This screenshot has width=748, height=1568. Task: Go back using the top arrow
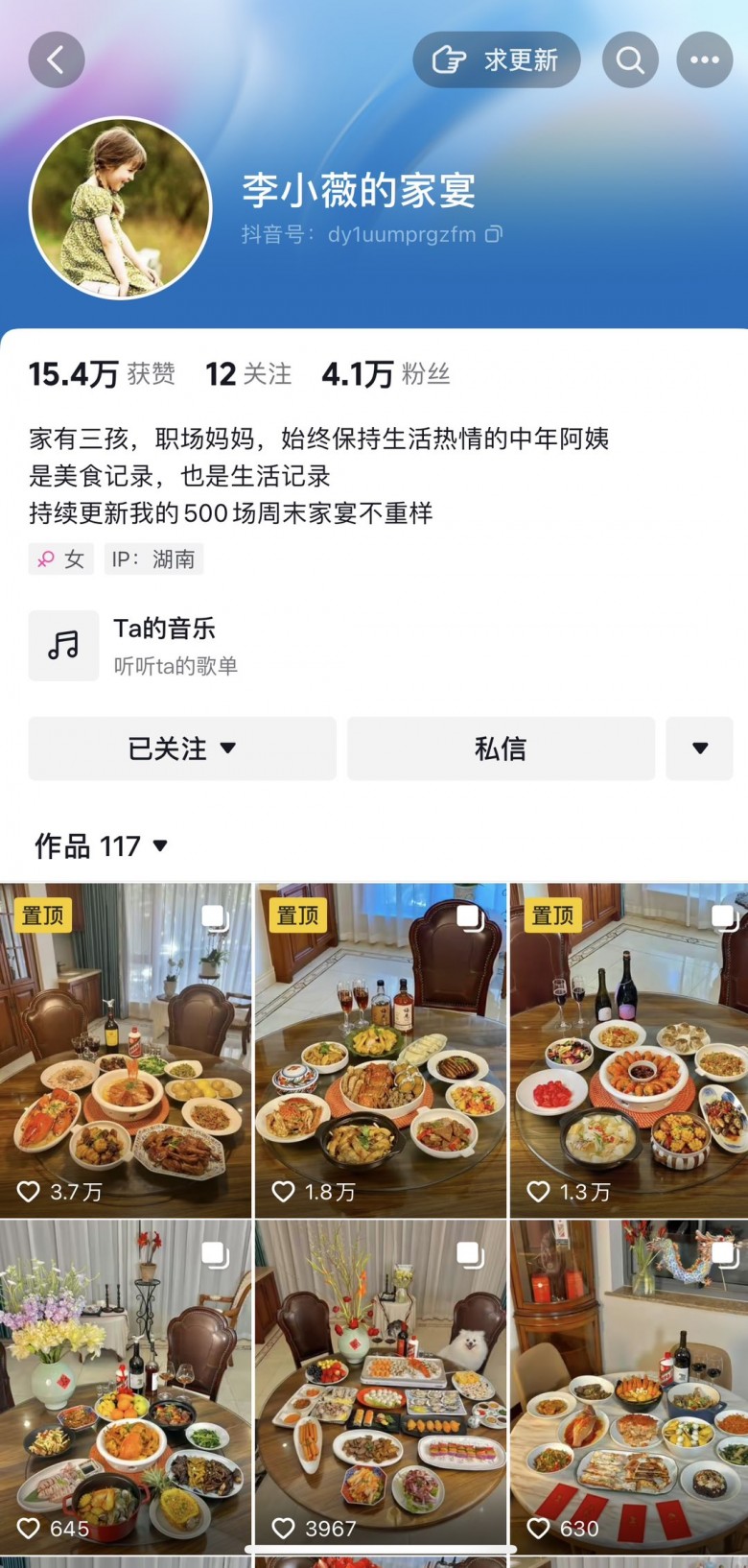pyautogui.click(x=57, y=59)
